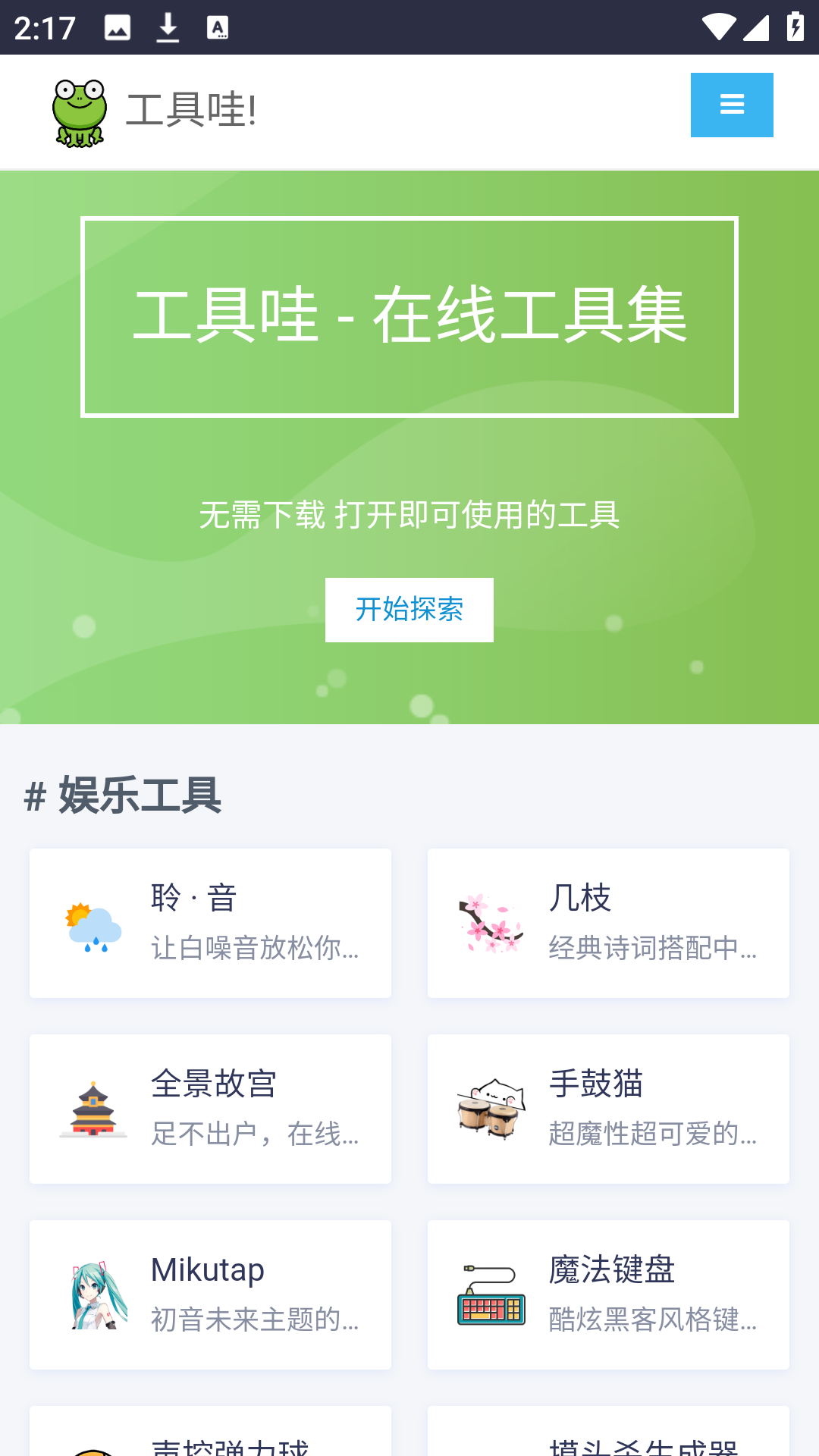The image size is (819, 1456).
Task: Open the 全景故宫 panorama tool card
Action: pos(210,1109)
